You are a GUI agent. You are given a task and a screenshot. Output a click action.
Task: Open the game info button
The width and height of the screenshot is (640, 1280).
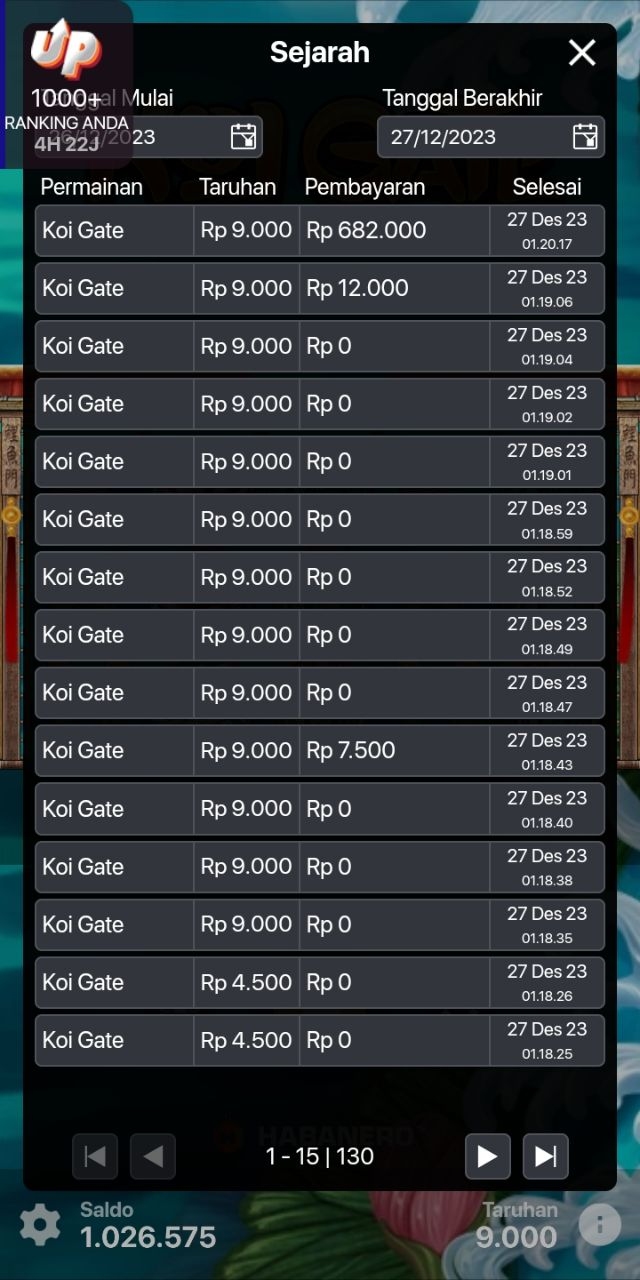point(600,1224)
